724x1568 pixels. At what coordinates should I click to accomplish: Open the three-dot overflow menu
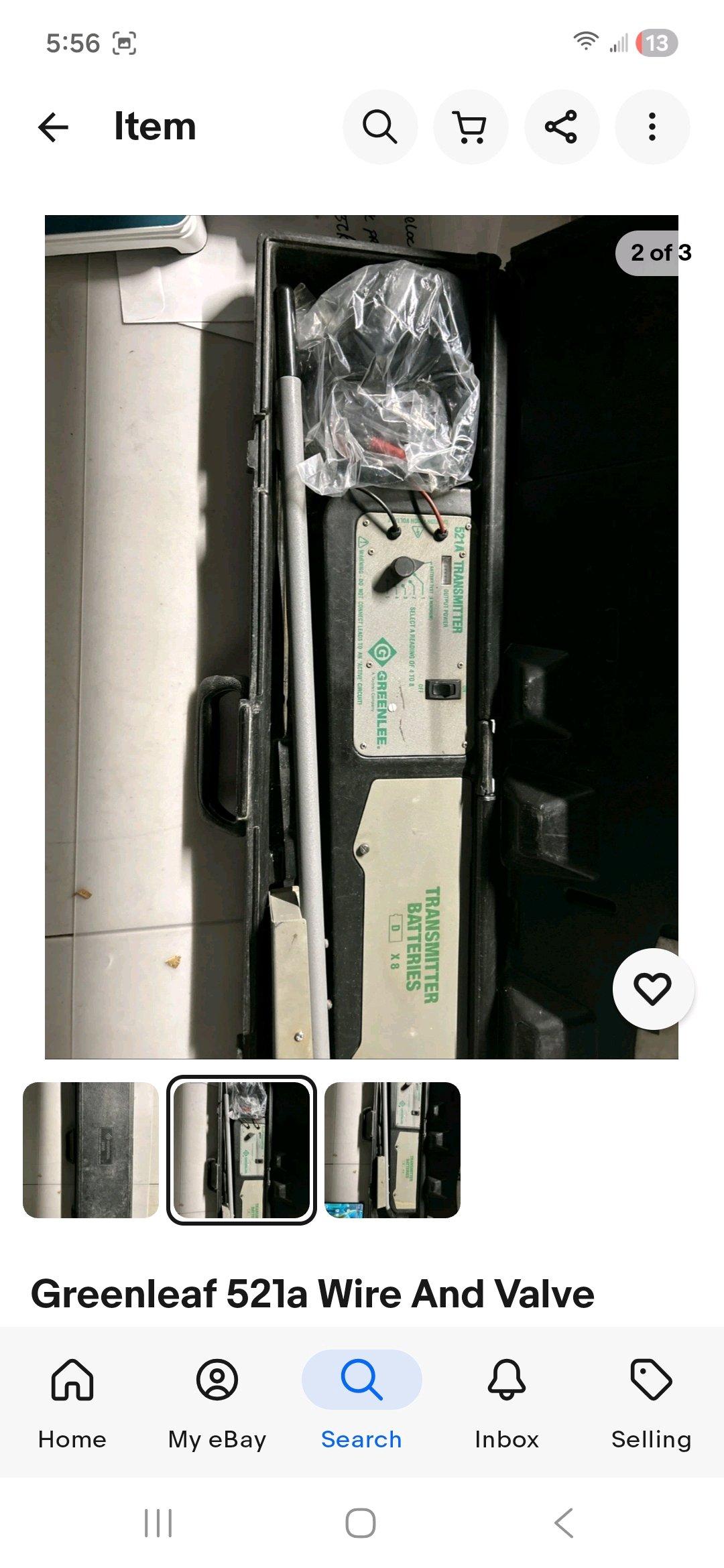(652, 127)
